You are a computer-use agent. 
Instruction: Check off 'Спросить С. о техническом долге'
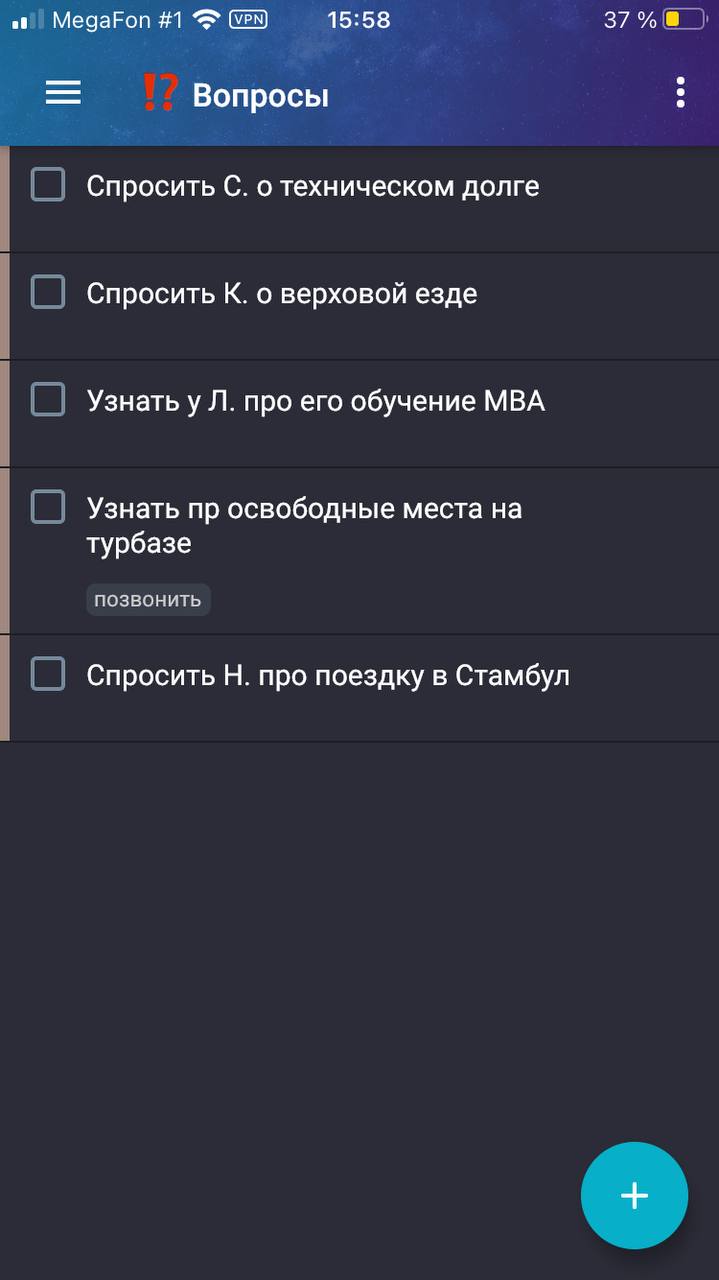(x=48, y=185)
